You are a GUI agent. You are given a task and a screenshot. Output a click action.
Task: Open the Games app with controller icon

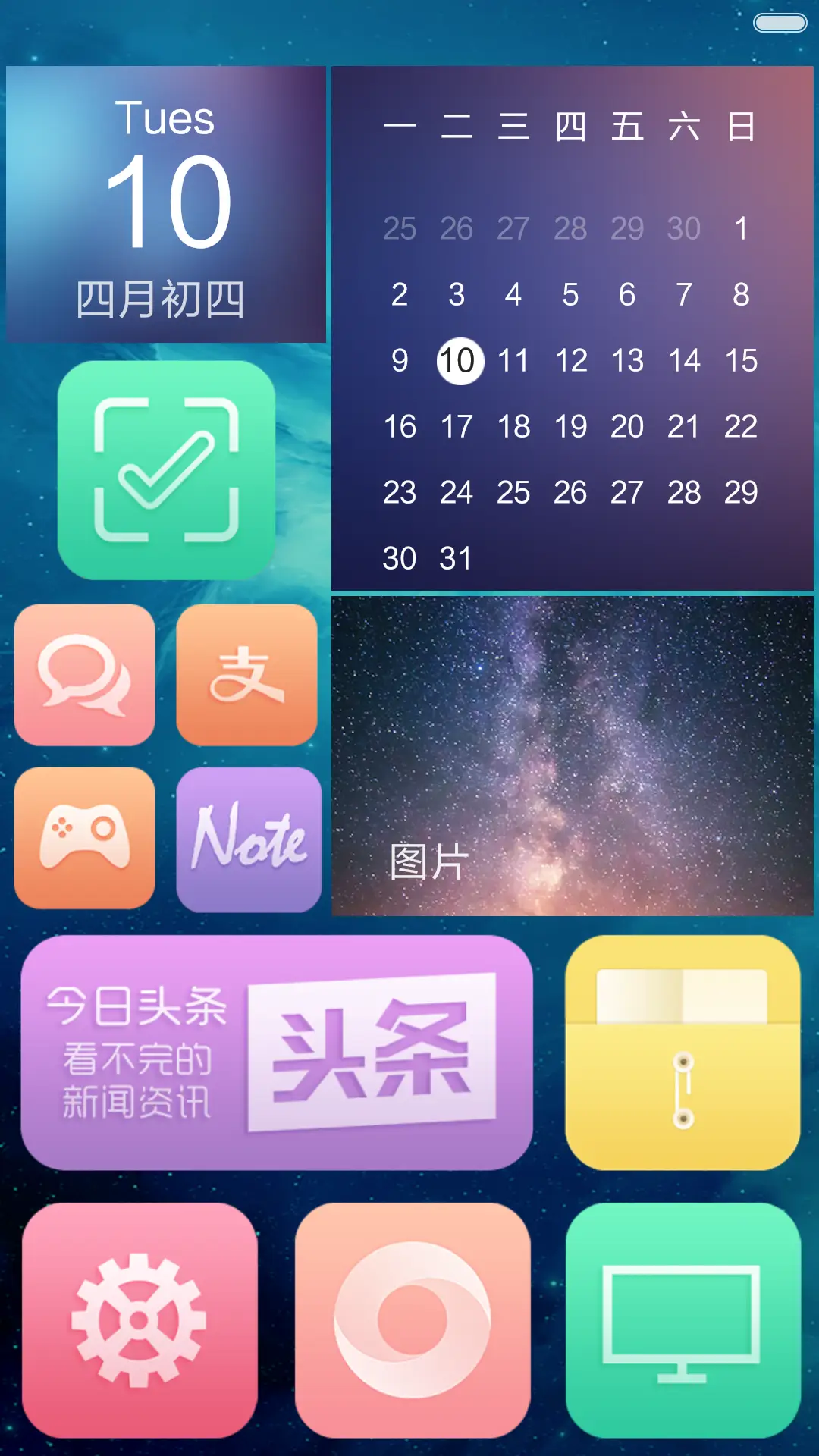83,840
